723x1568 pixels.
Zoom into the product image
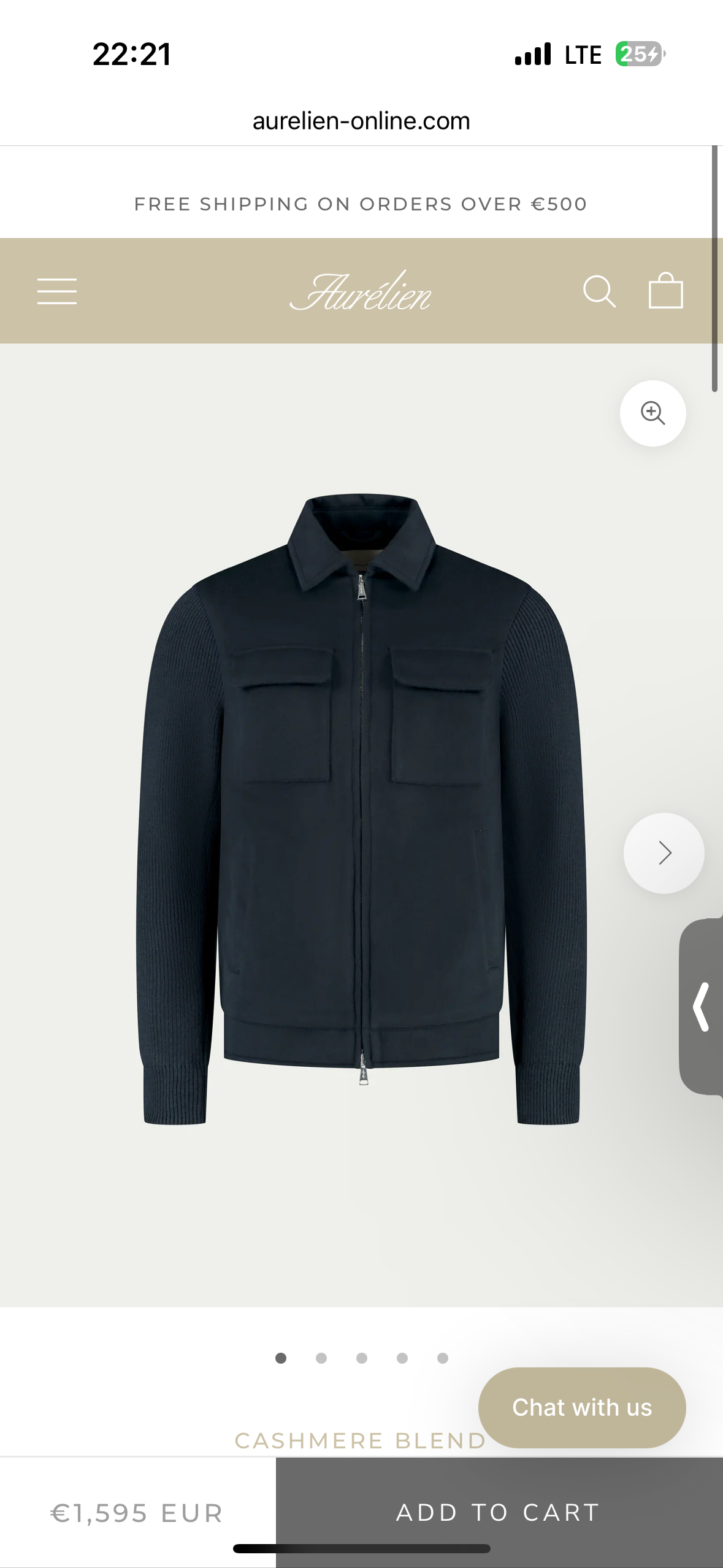(x=652, y=413)
